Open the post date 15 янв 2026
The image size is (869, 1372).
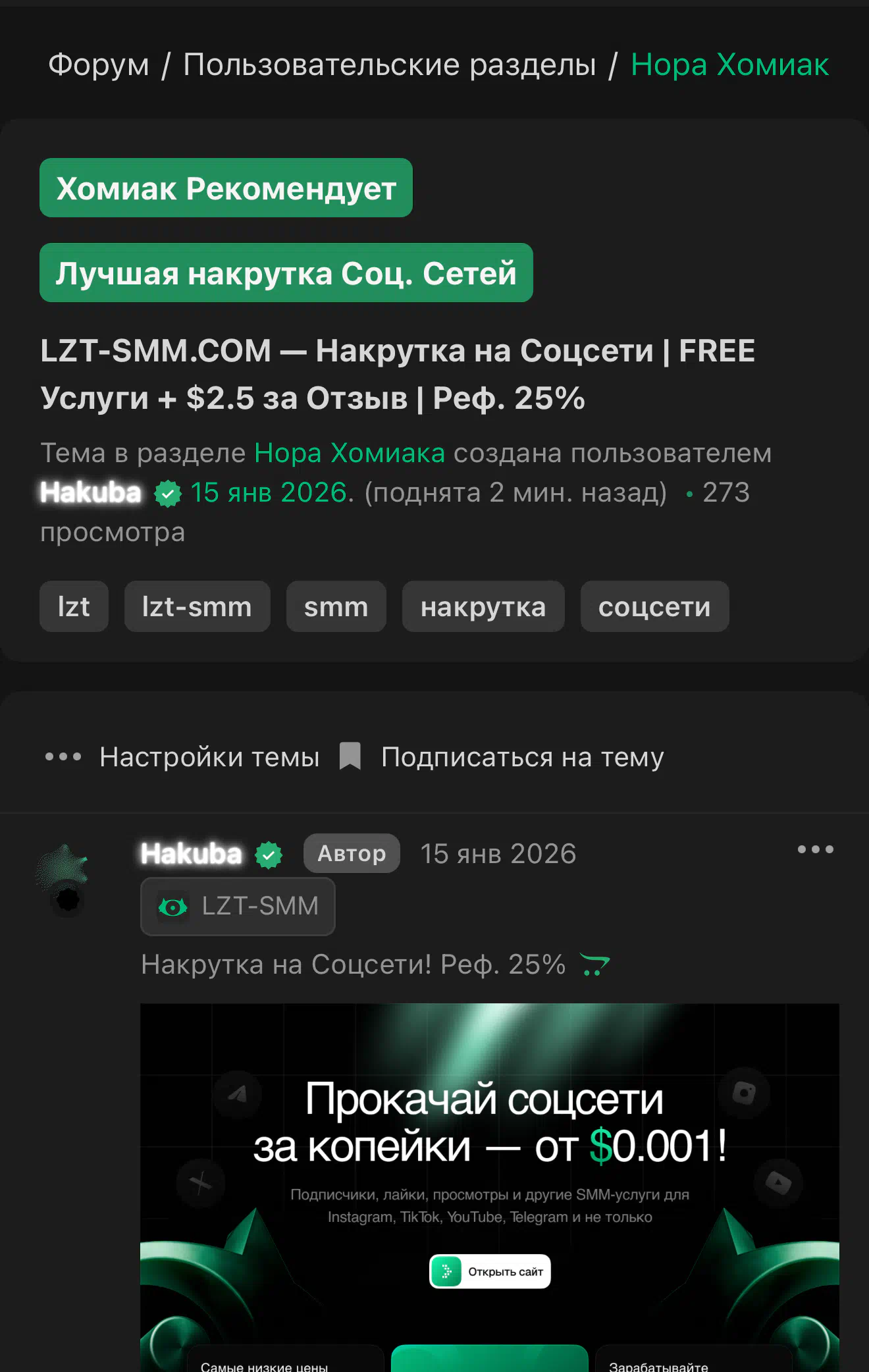[x=498, y=854]
